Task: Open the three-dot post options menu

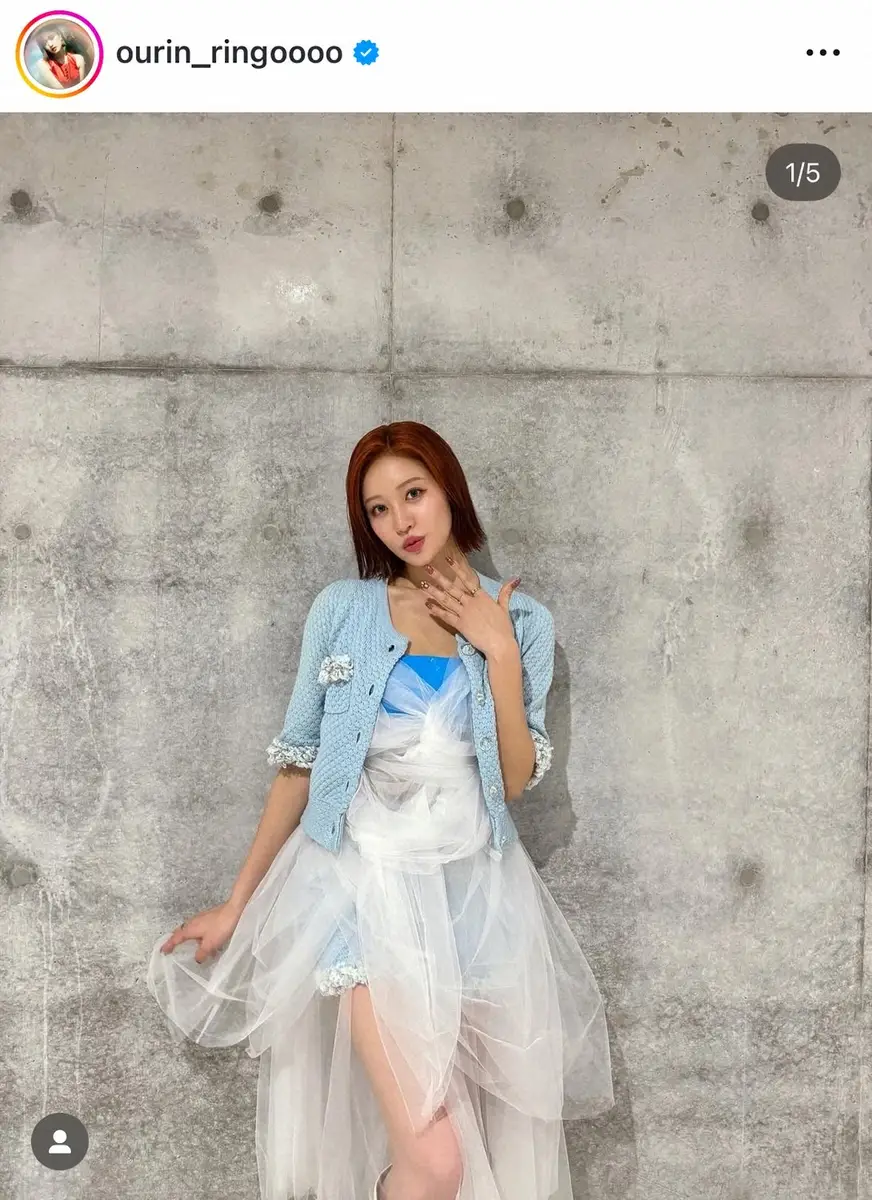Action: (822, 54)
